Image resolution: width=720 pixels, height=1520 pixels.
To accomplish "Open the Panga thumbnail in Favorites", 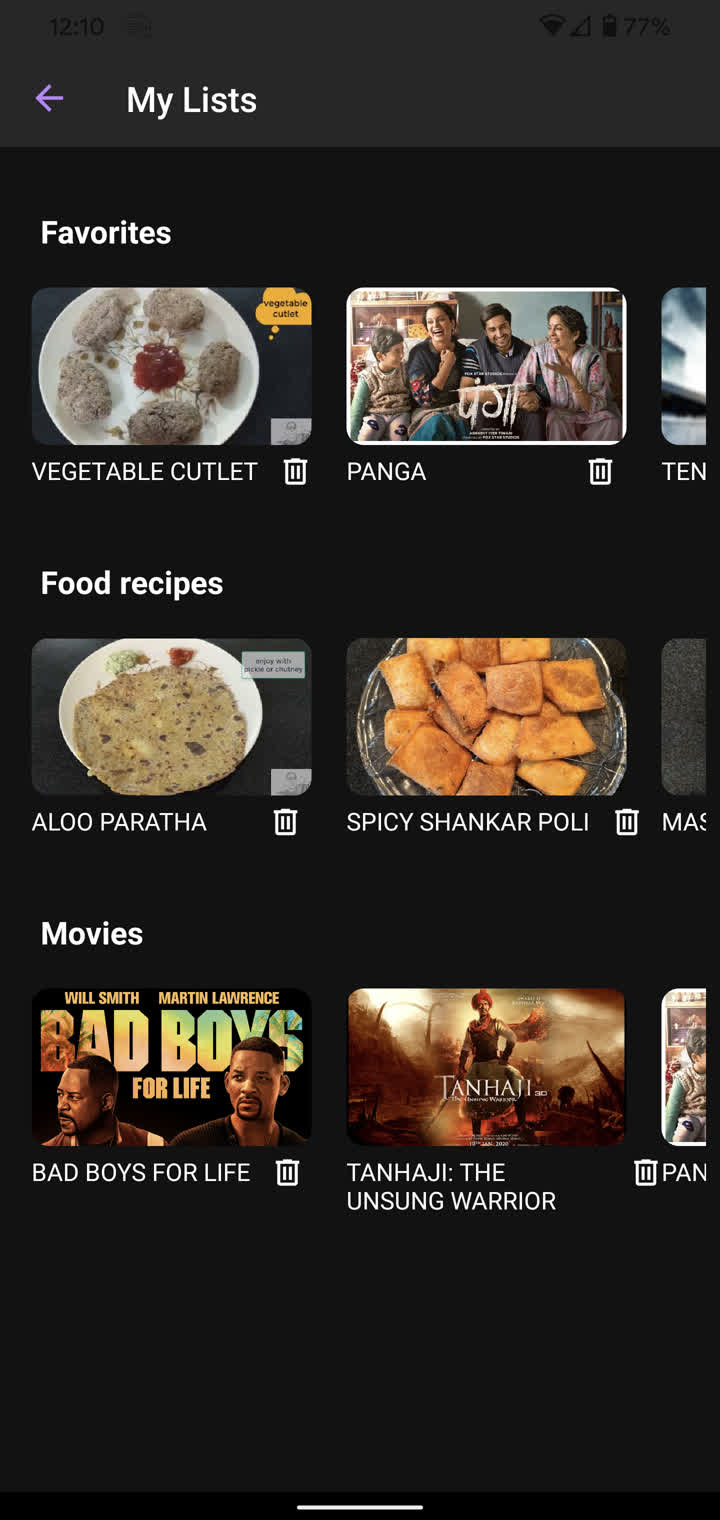I will 486,366.
